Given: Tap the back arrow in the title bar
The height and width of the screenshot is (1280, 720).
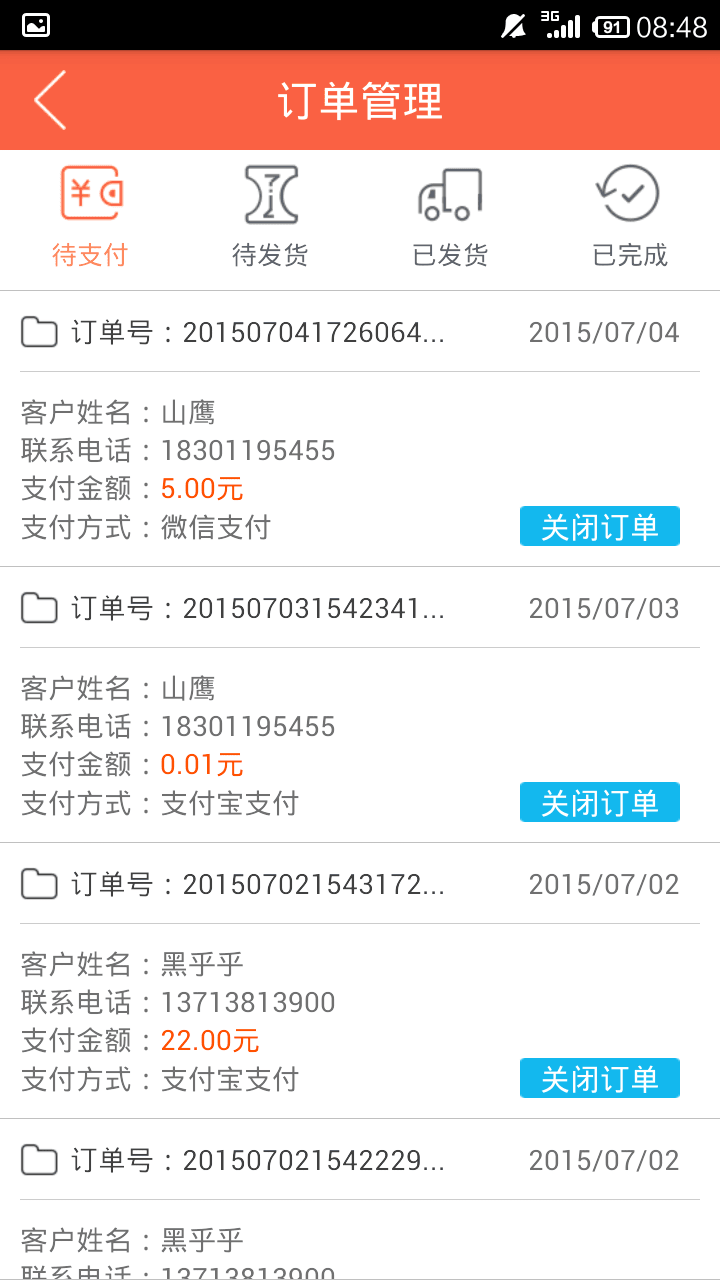Looking at the screenshot, I should 49,99.
